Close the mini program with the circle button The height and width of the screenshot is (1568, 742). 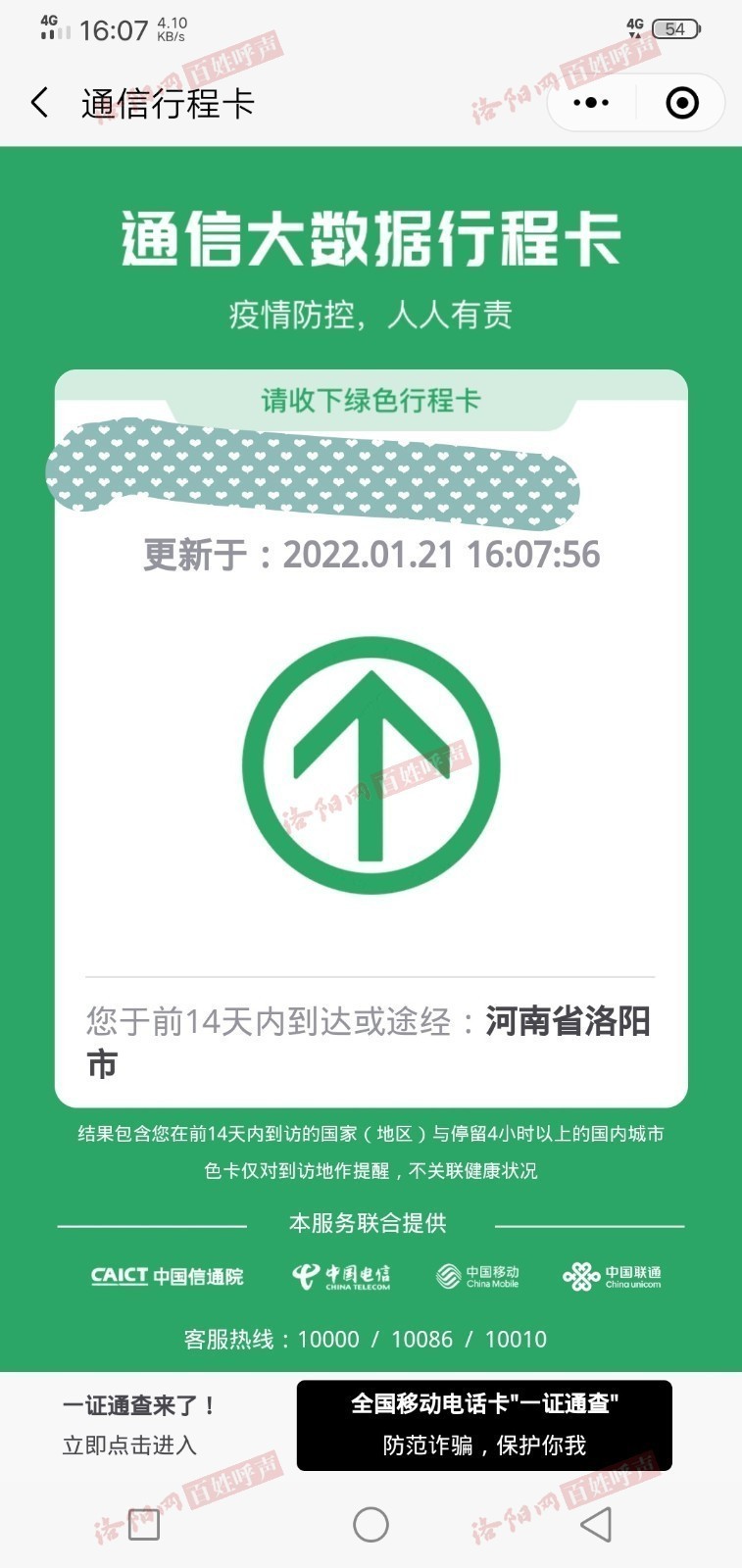[681, 103]
